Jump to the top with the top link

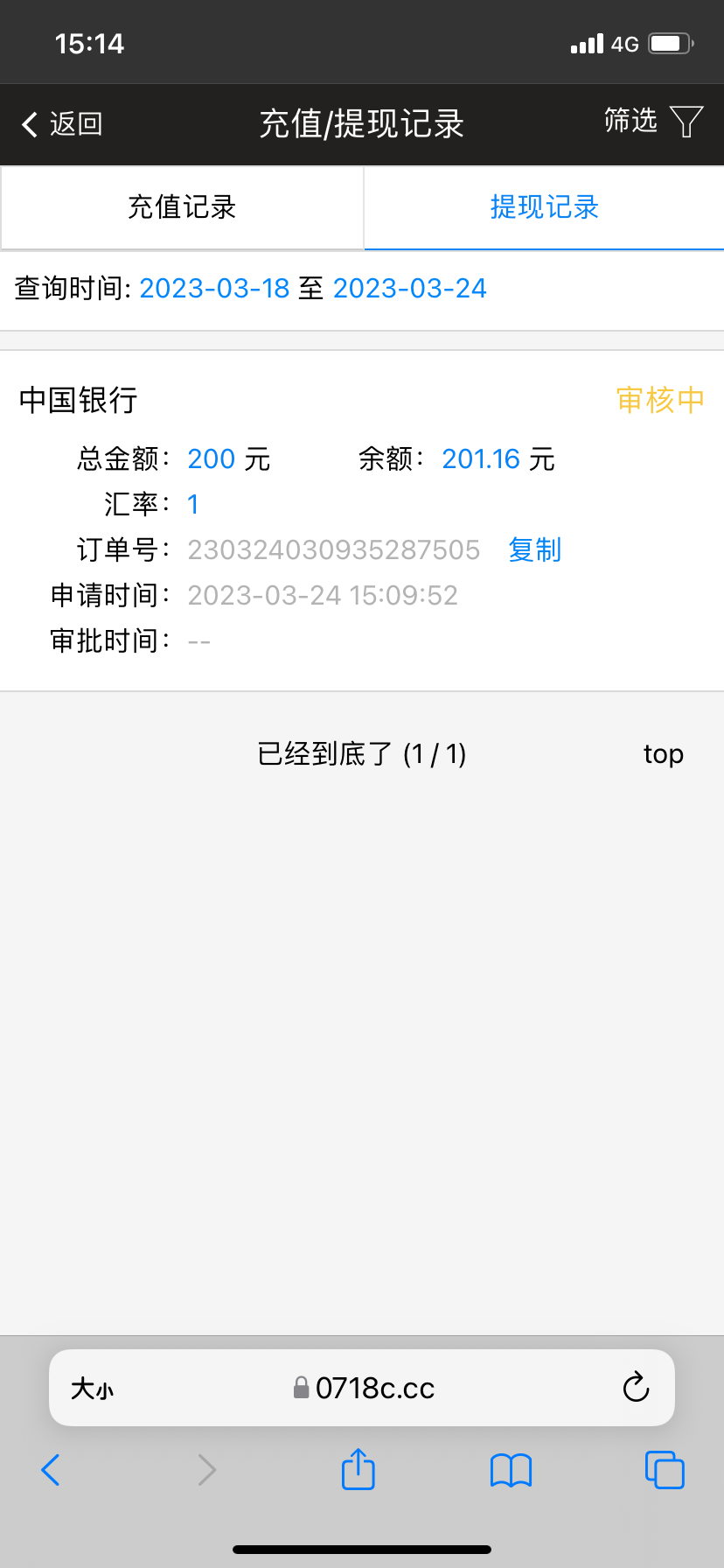pyautogui.click(x=663, y=754)
